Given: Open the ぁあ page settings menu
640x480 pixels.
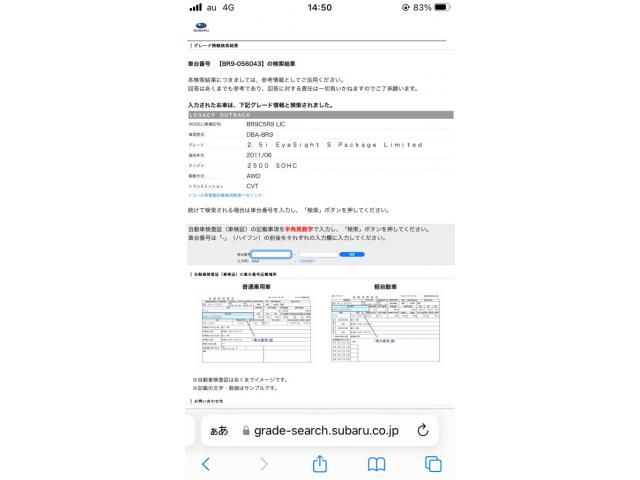Looking at the screenshot, I should click(x=216, y=430).
